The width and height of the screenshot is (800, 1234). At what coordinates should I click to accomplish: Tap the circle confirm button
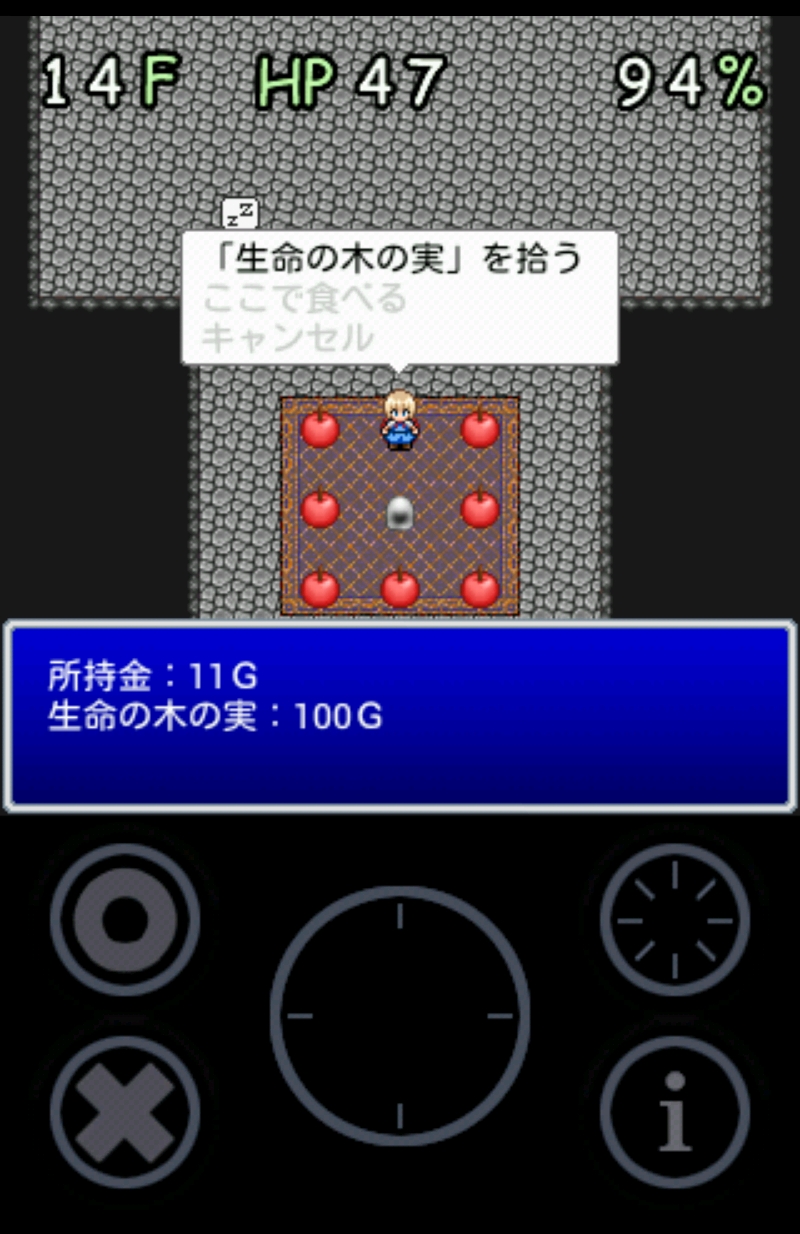(125, 919)
